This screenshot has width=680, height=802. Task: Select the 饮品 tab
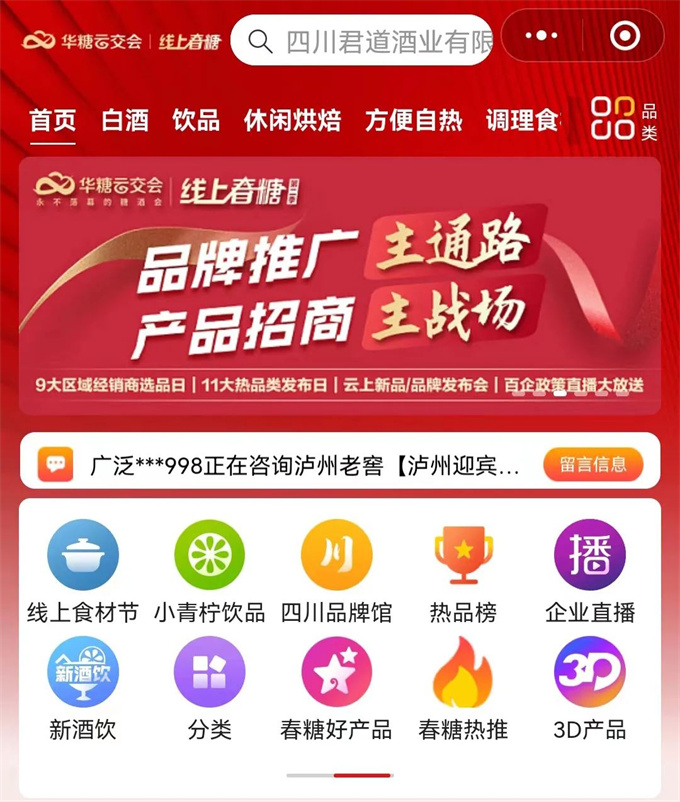point(196,120)
